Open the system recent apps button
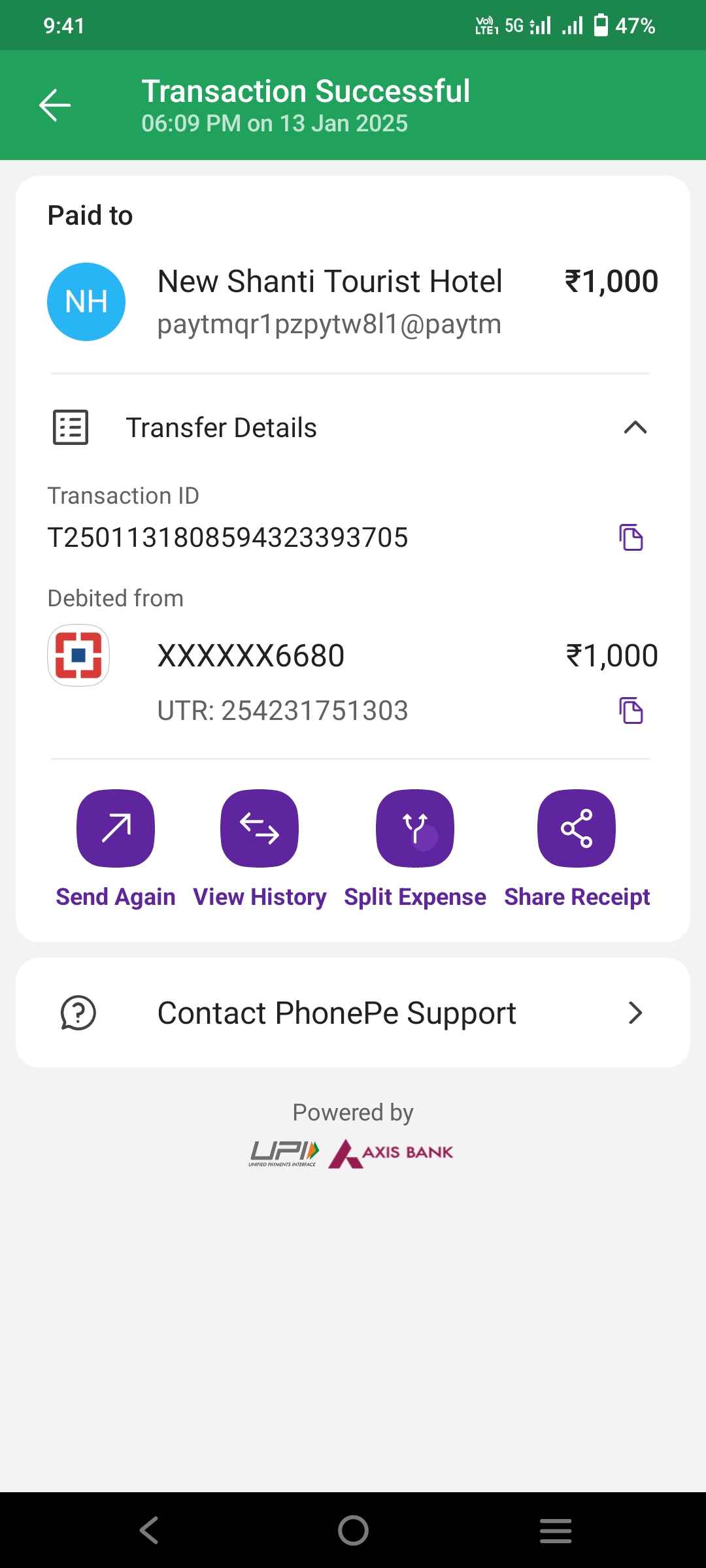 (556, 1530)
